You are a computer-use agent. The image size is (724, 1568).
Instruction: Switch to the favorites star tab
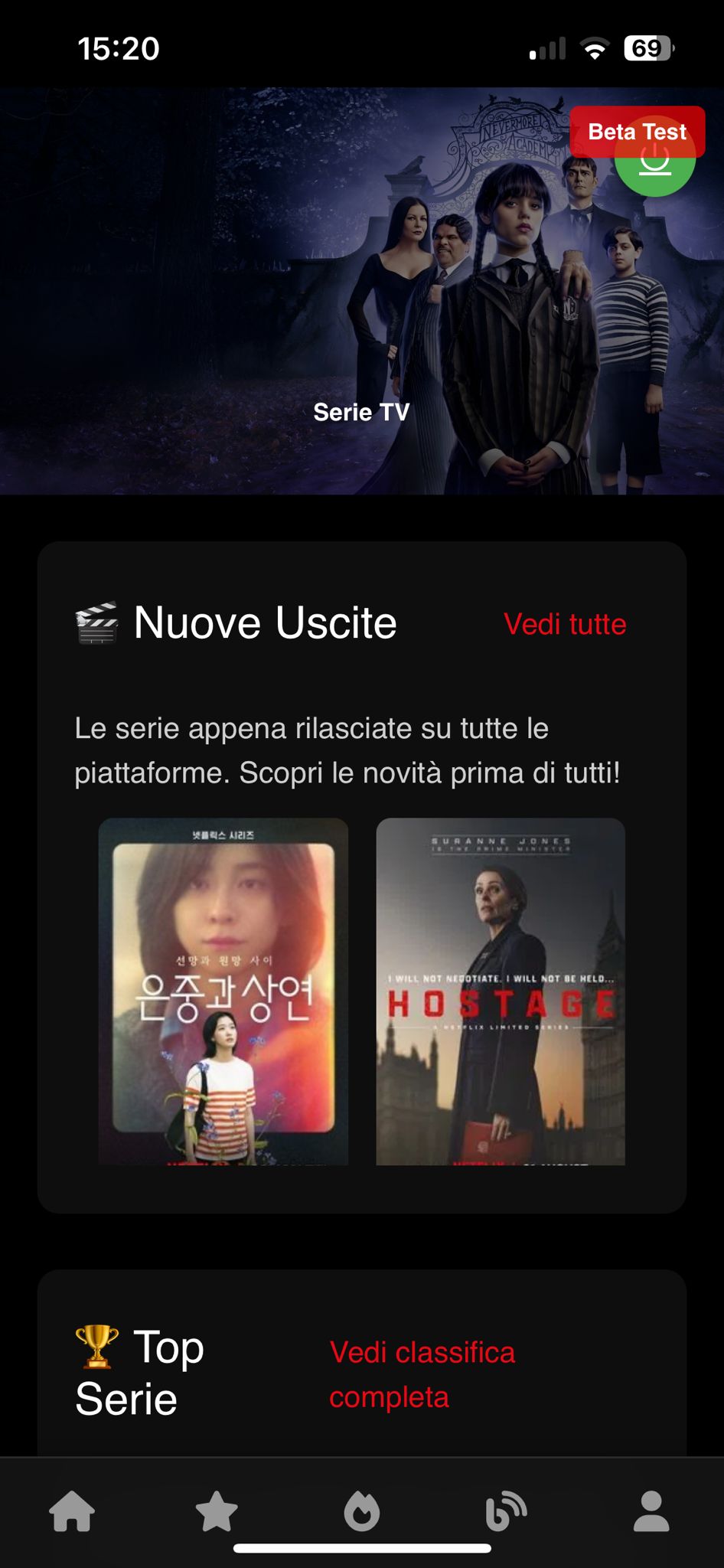click(x=217, y=1511)
